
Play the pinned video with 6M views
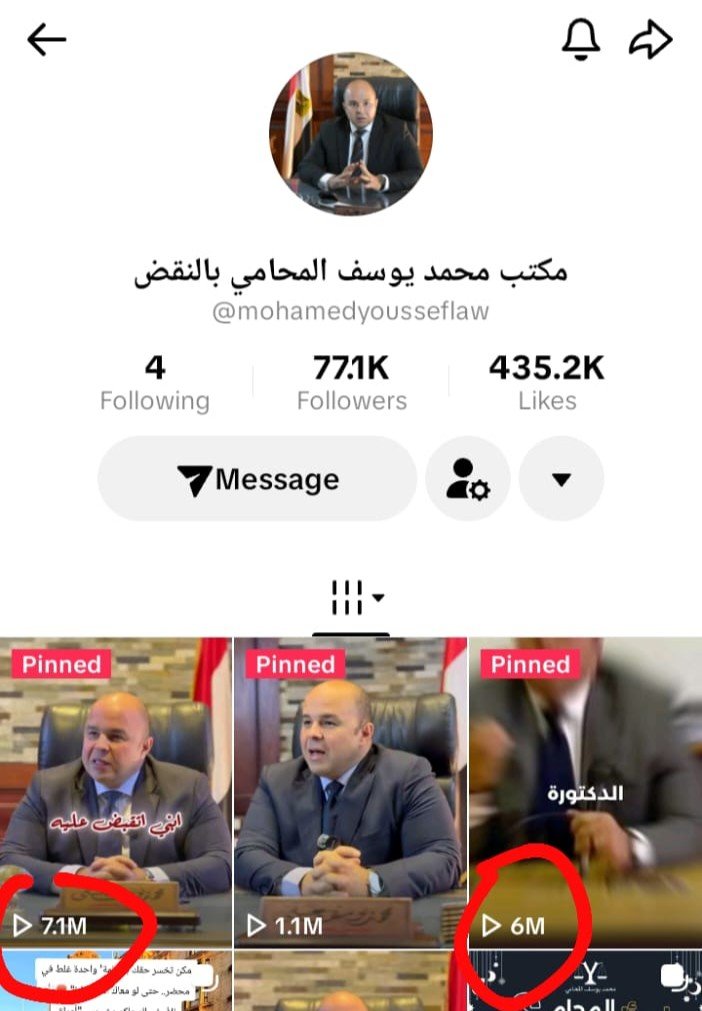pos(586,790)
